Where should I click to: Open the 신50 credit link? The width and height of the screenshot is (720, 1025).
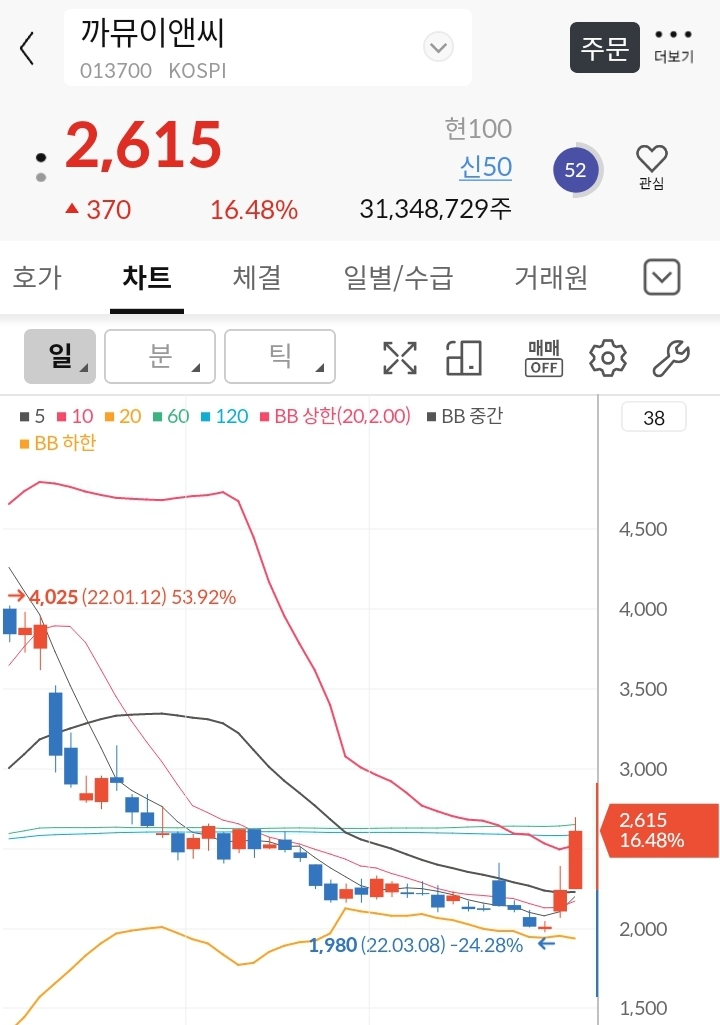(x=485, y=167)
